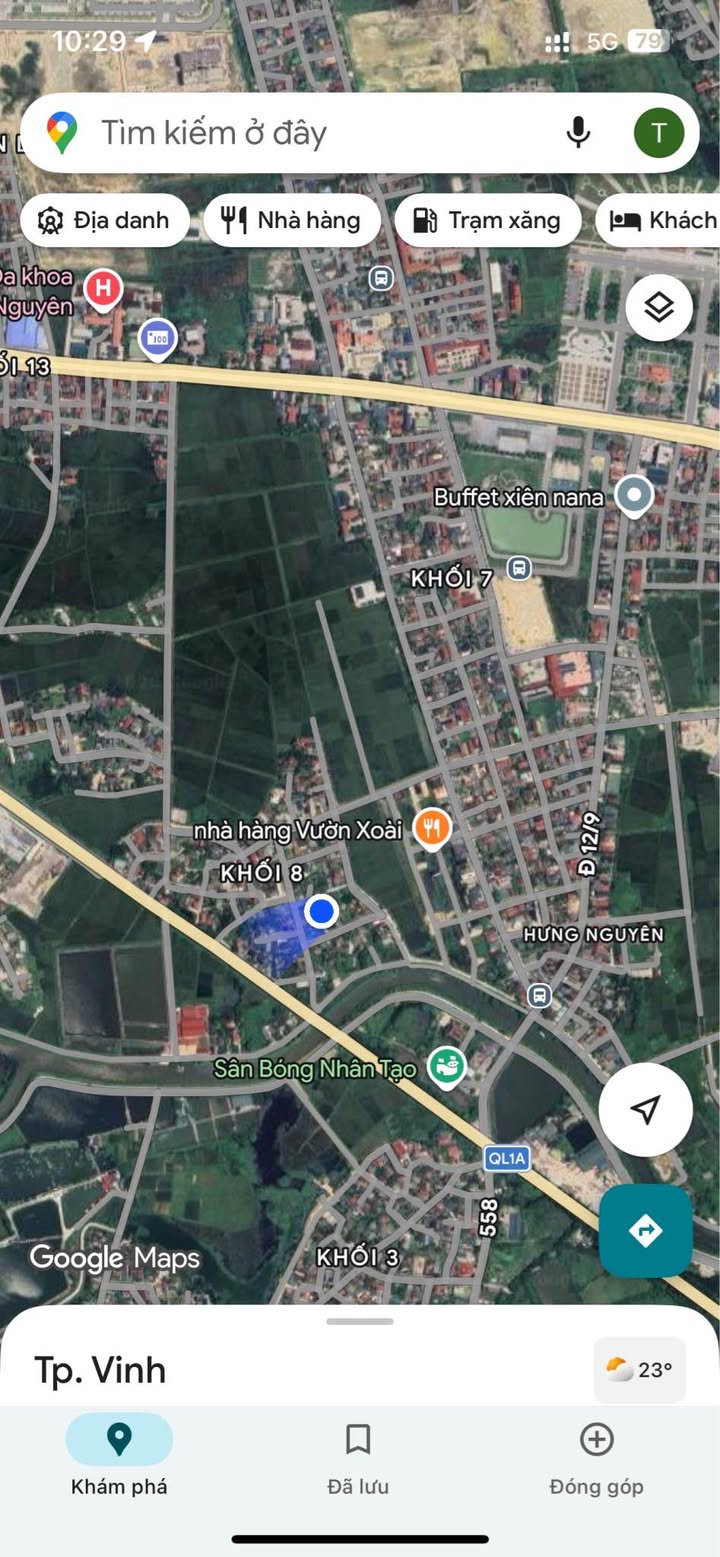Tap the "Tìm kiếm ở đây" search box
720x1557 pixels.
click(x=300, y=133)
